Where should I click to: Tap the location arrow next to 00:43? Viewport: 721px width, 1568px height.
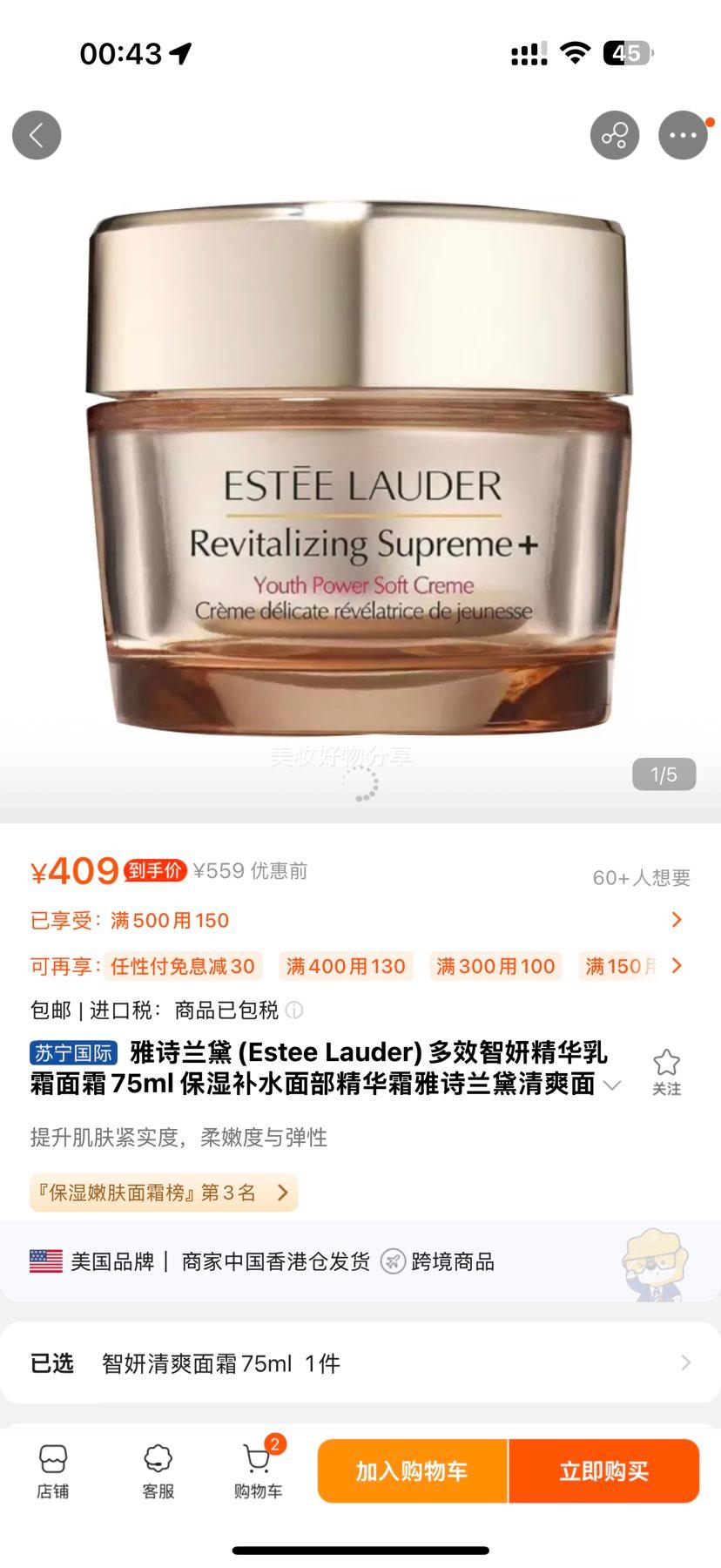pyautogui.click(x=179, y=52)
